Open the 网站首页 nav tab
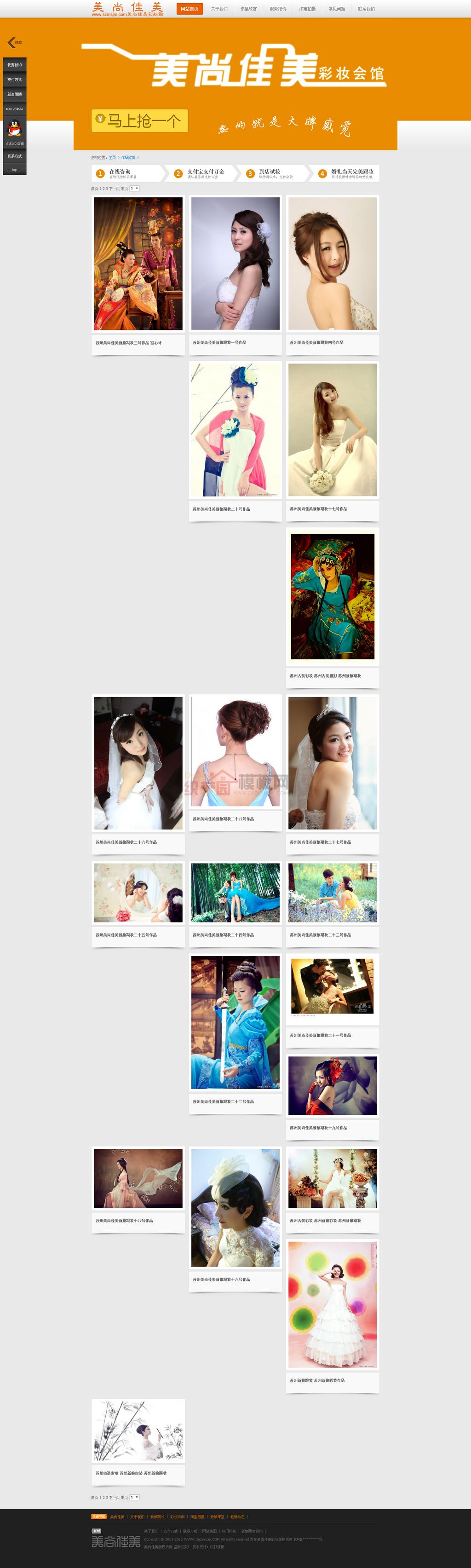 pyautogui.click(x=189, y=9)
